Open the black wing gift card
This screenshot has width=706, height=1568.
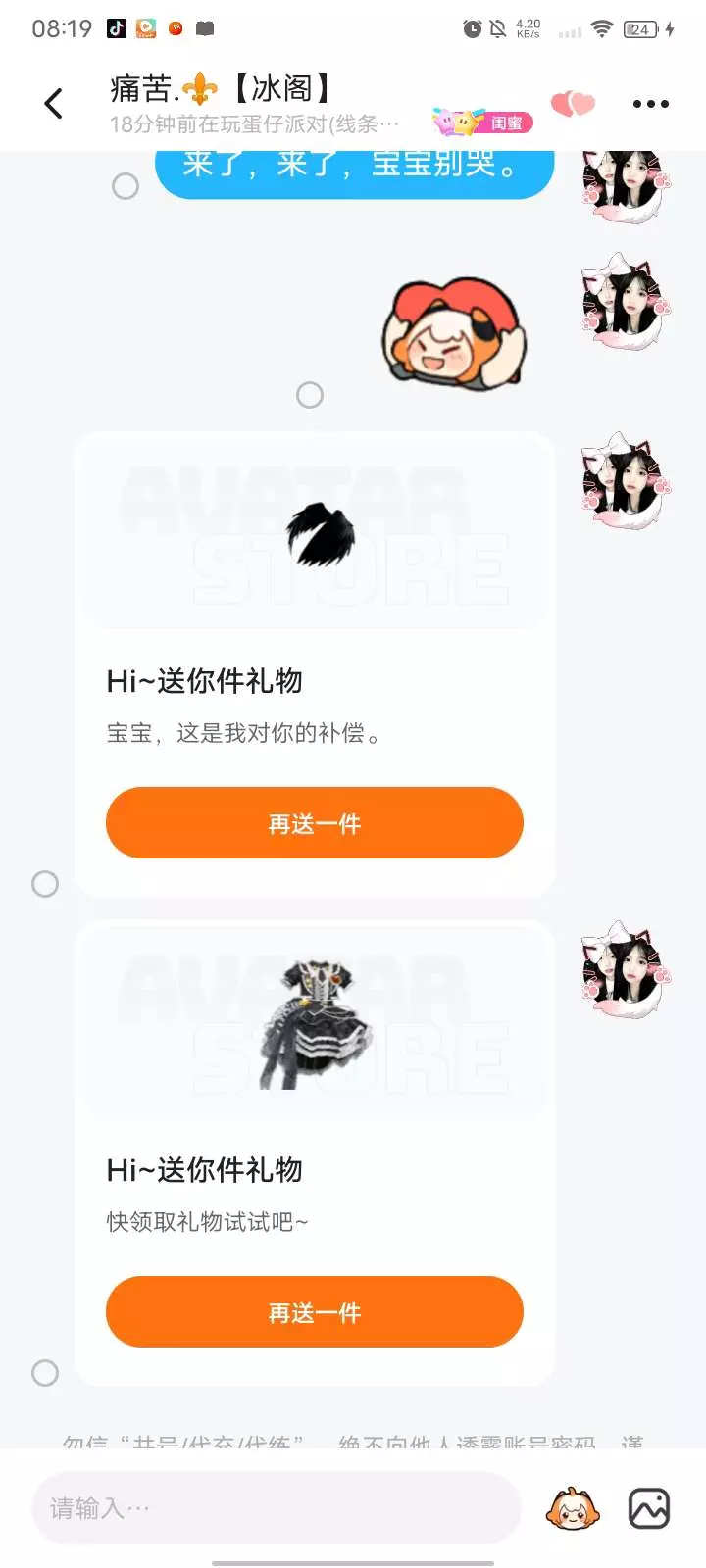pyautogui.click(x=315, y=664)
